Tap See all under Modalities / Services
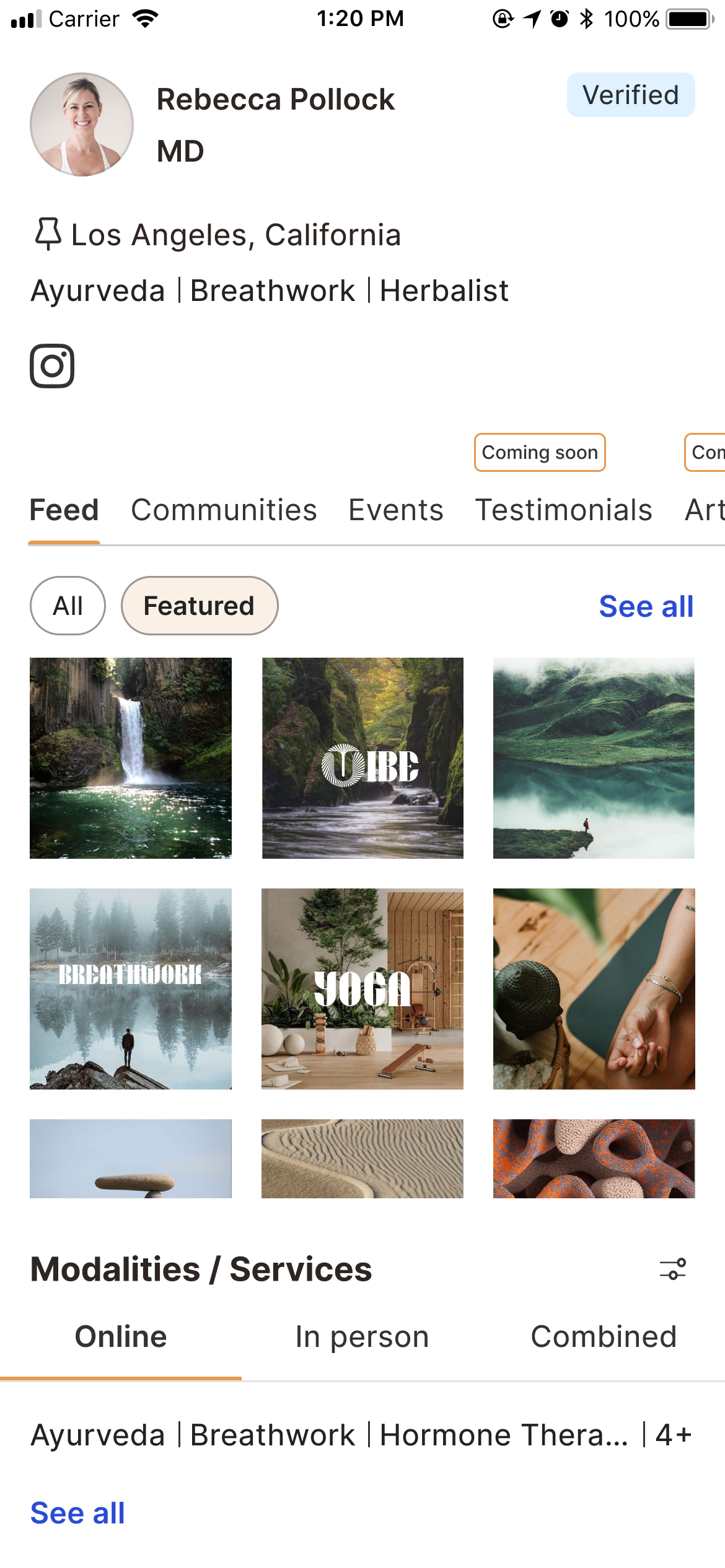The width and height of the screenshot is (725, 1568). pos(77,1513)
